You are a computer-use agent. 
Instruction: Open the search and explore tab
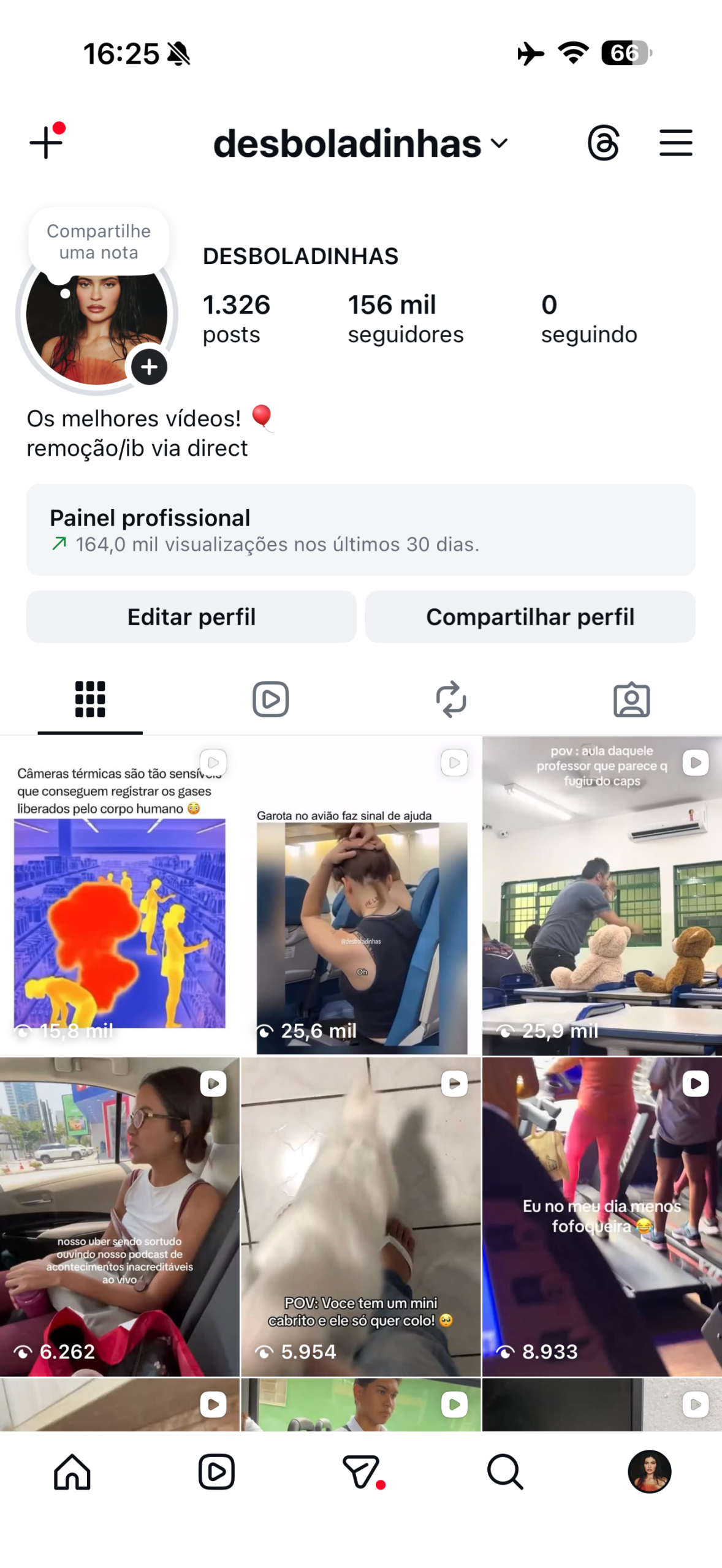(505, 1472)
